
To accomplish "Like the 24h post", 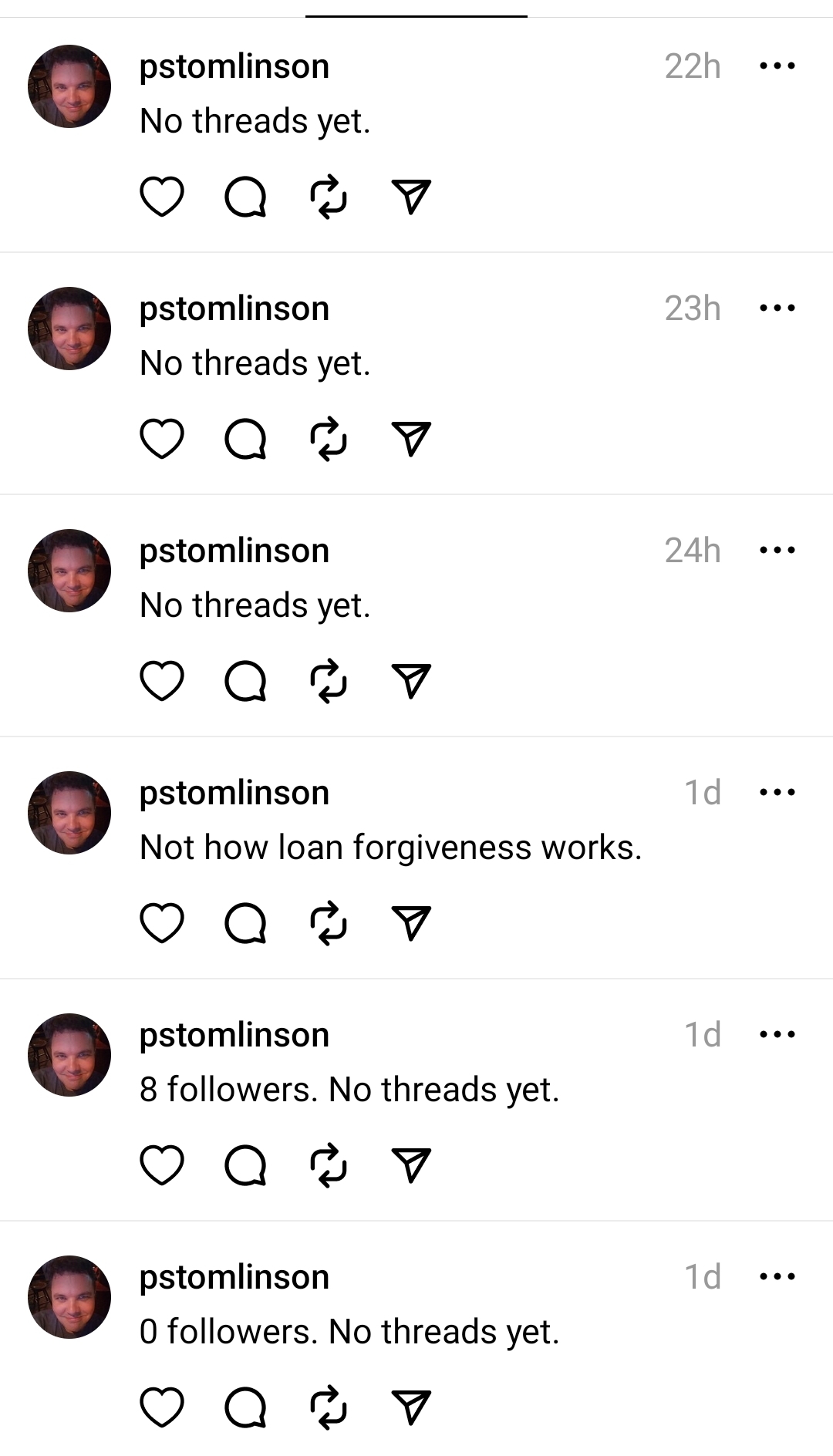I will [x=162, y=681].
